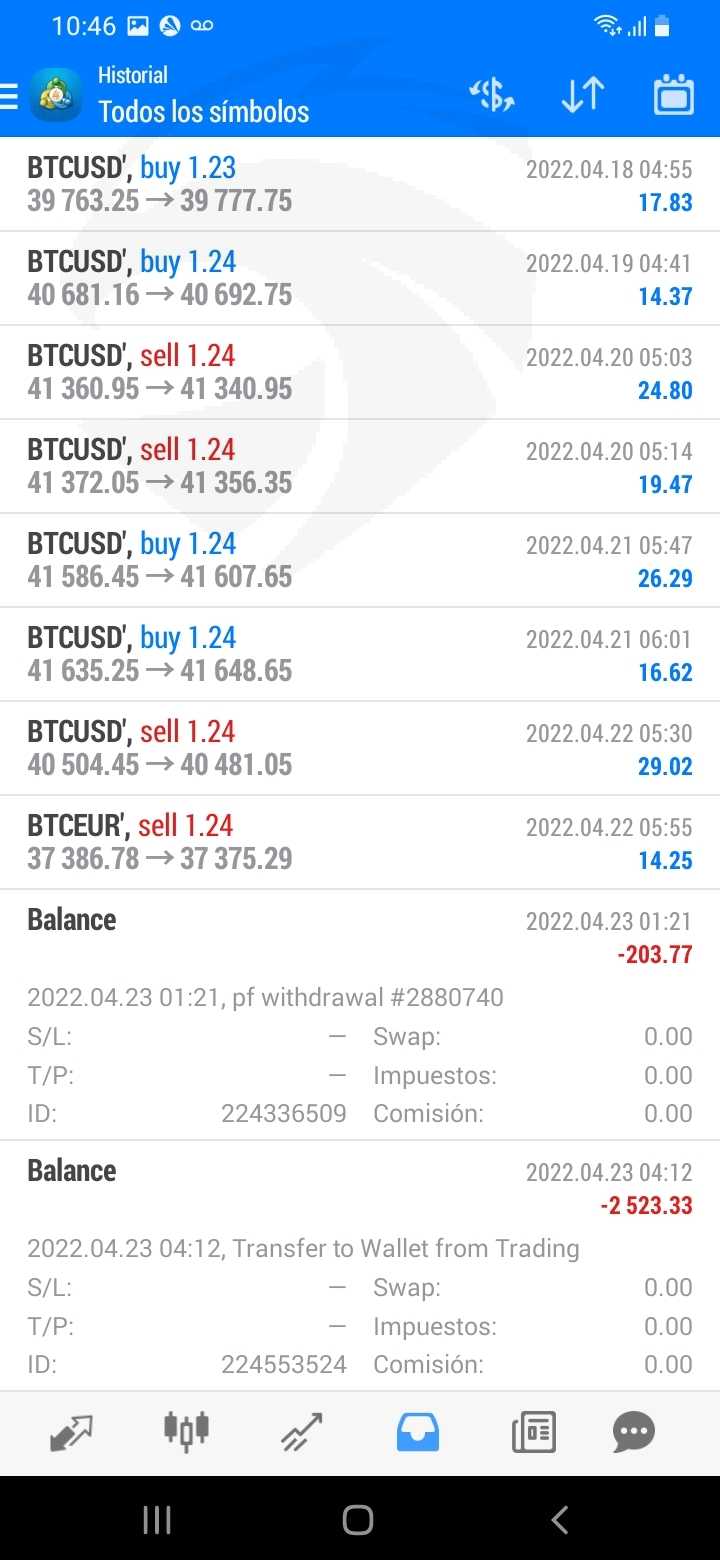Switch to the Chart candlestick tab
720x1560 pixels.
(x=187, y=1431)
